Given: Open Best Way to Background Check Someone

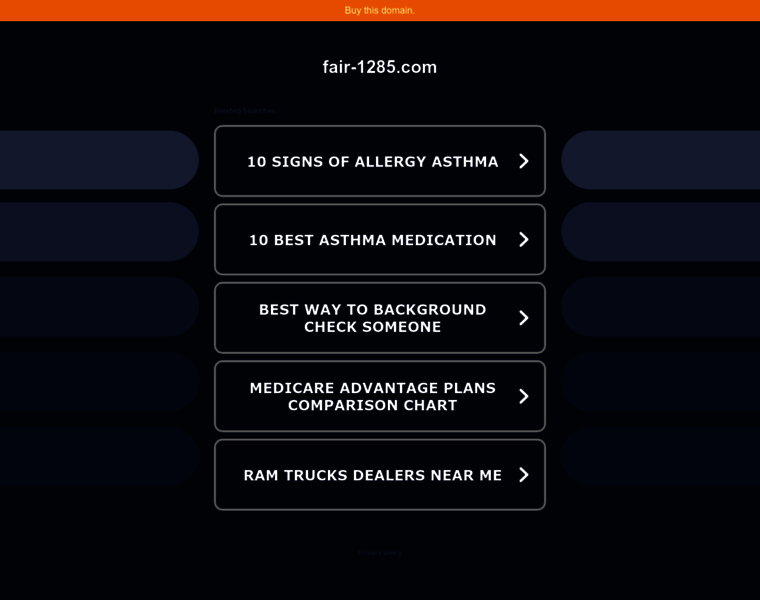Looking at the screenshot, I should point(379,318).
